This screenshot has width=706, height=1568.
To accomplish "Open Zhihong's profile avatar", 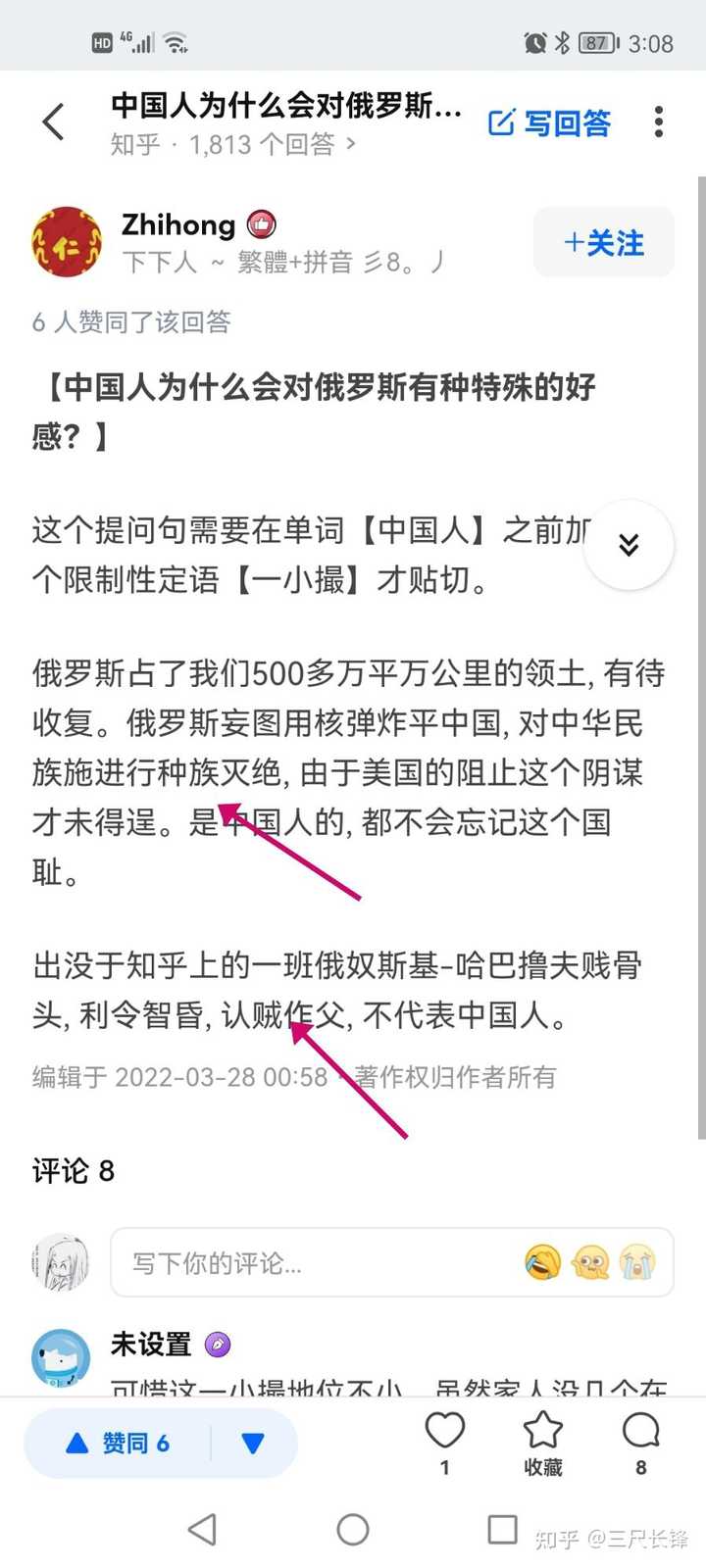I will [67, 242].
